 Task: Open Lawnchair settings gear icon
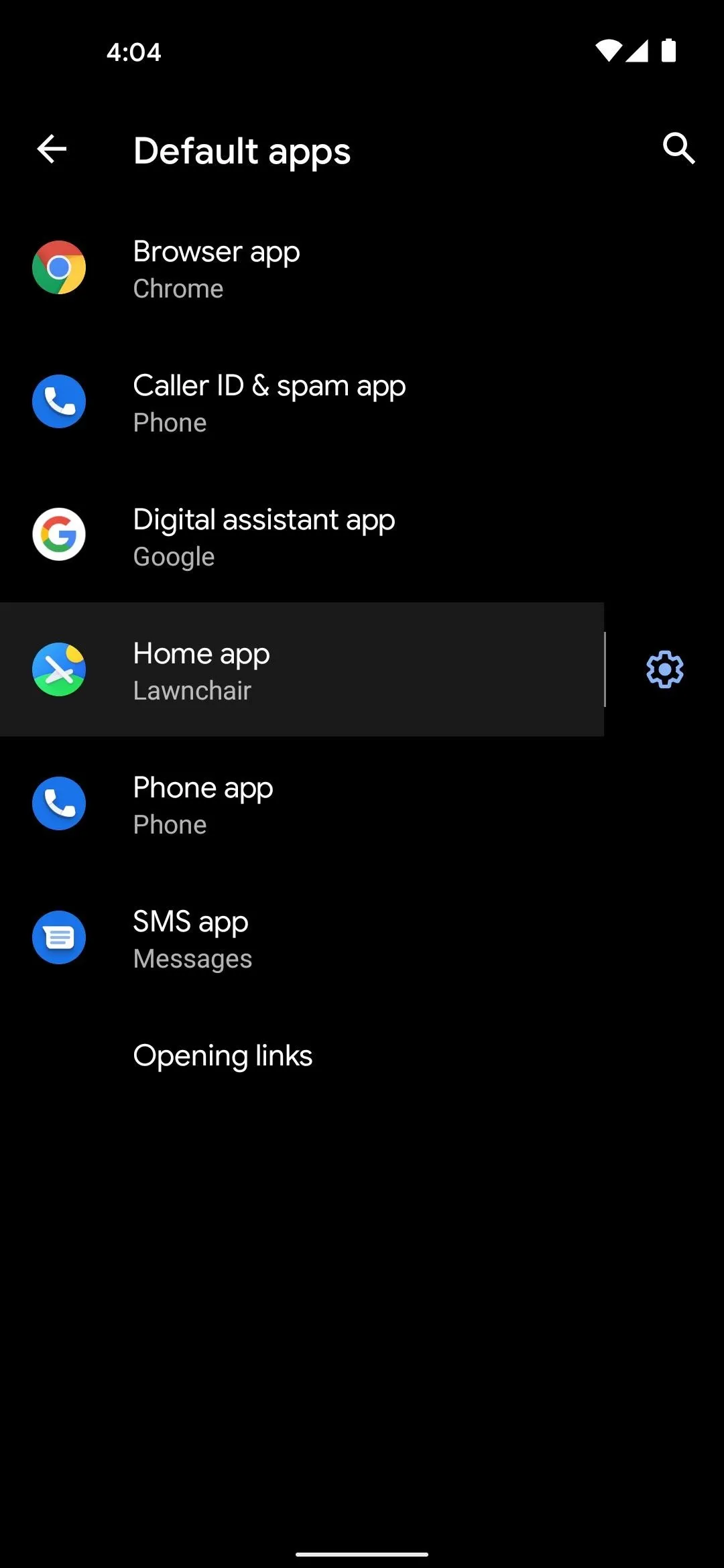click(x=664, y=669)
